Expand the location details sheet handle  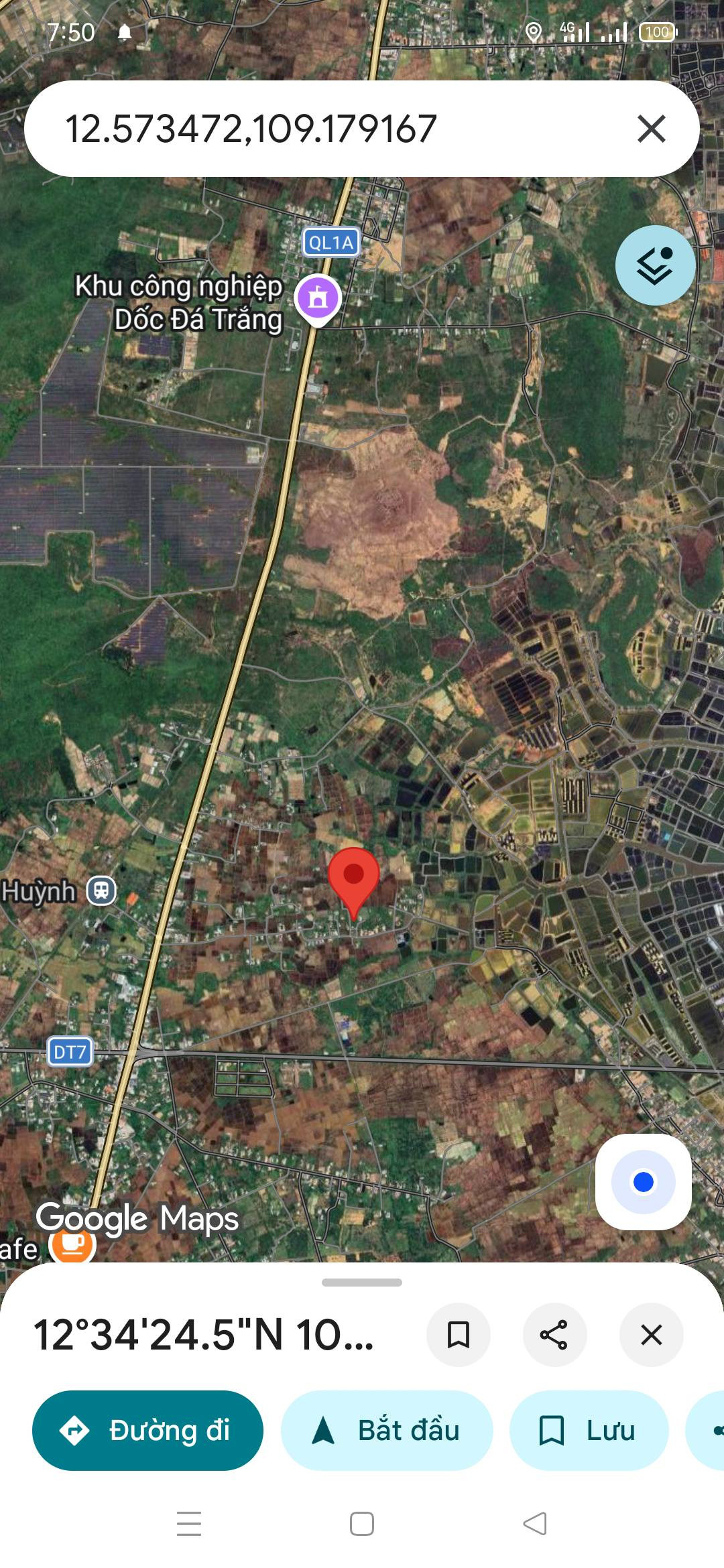coord(362,1283)
